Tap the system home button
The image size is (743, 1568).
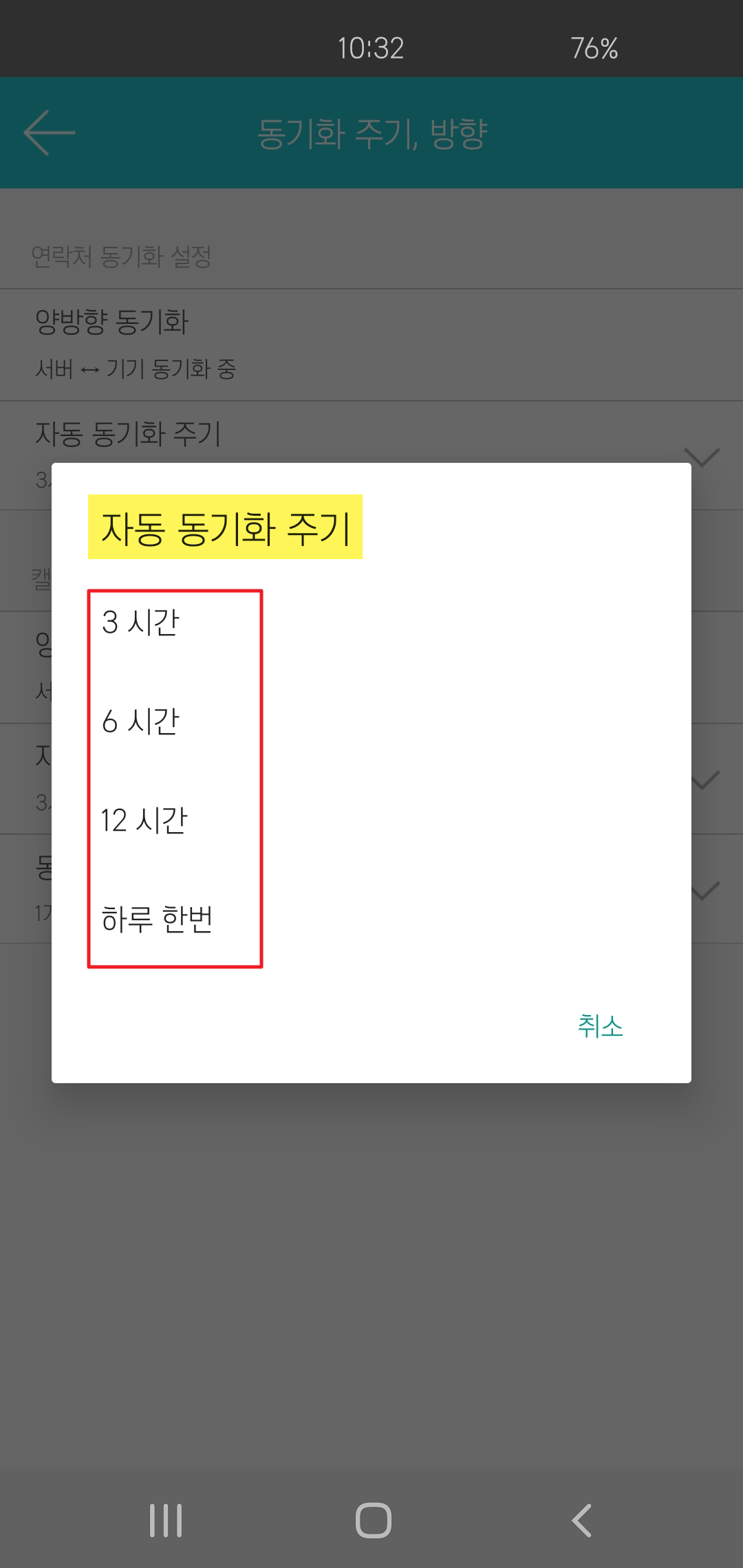(373, 1520)
